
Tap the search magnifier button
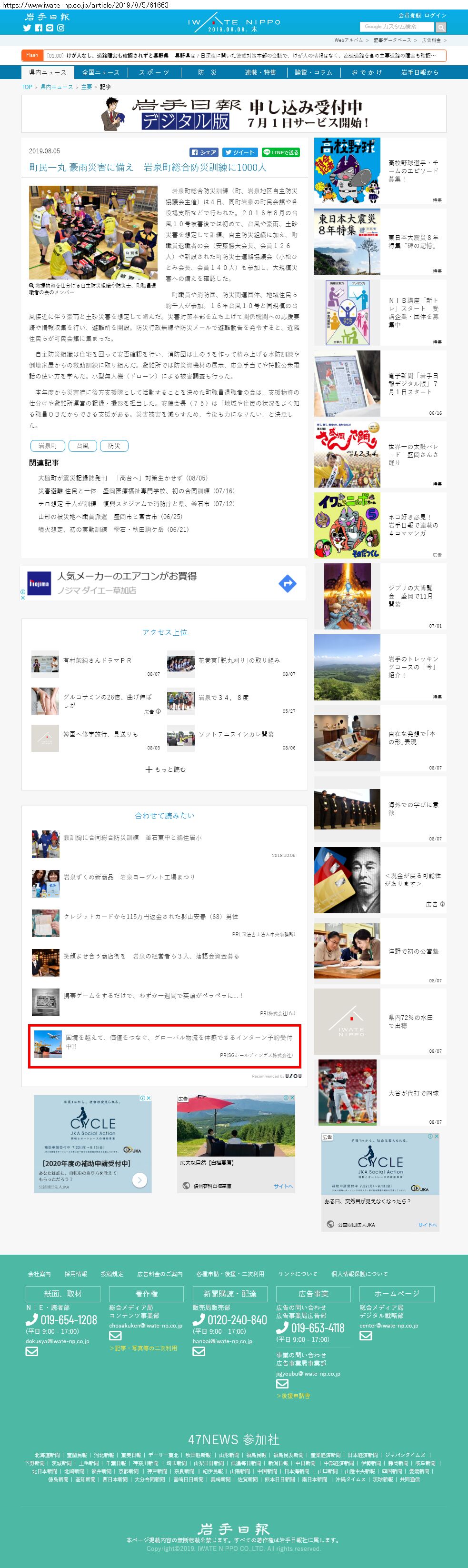pos(441,28)
